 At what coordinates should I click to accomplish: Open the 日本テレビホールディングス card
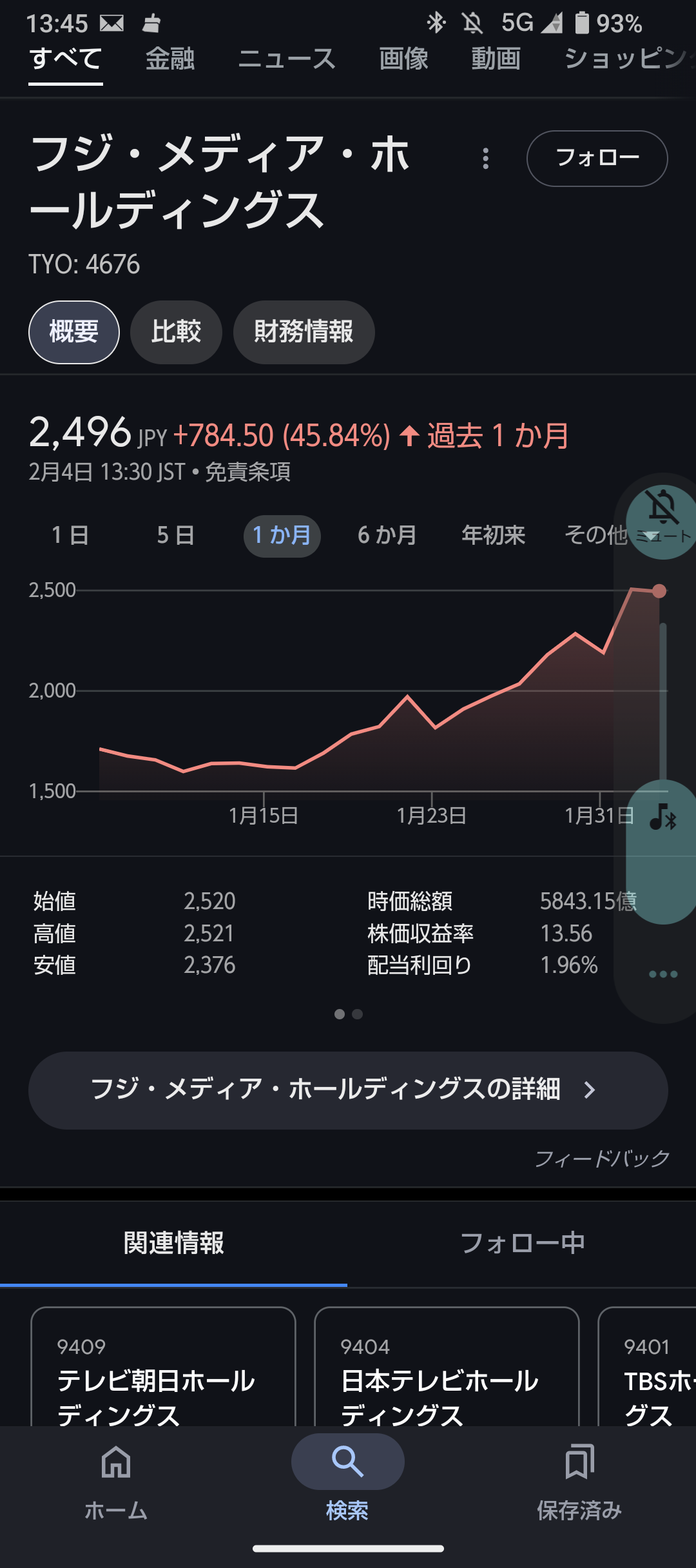coord(447,1367)
